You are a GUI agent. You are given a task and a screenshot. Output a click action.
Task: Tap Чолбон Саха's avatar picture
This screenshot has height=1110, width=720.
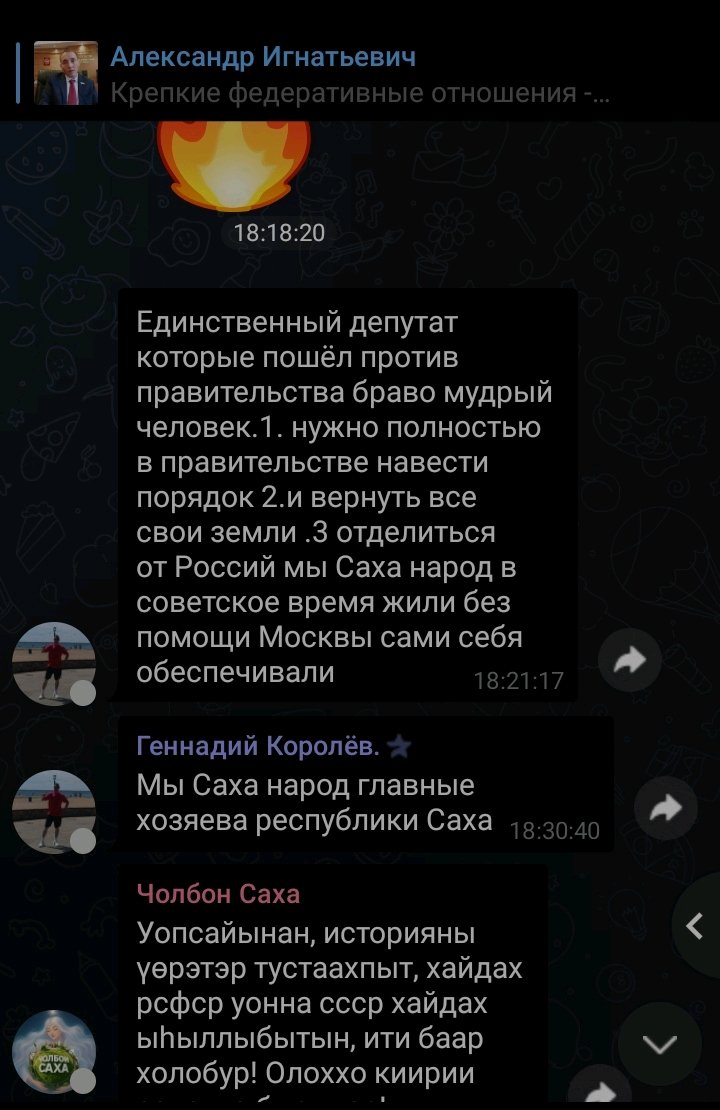click(x=53, y=1052)
